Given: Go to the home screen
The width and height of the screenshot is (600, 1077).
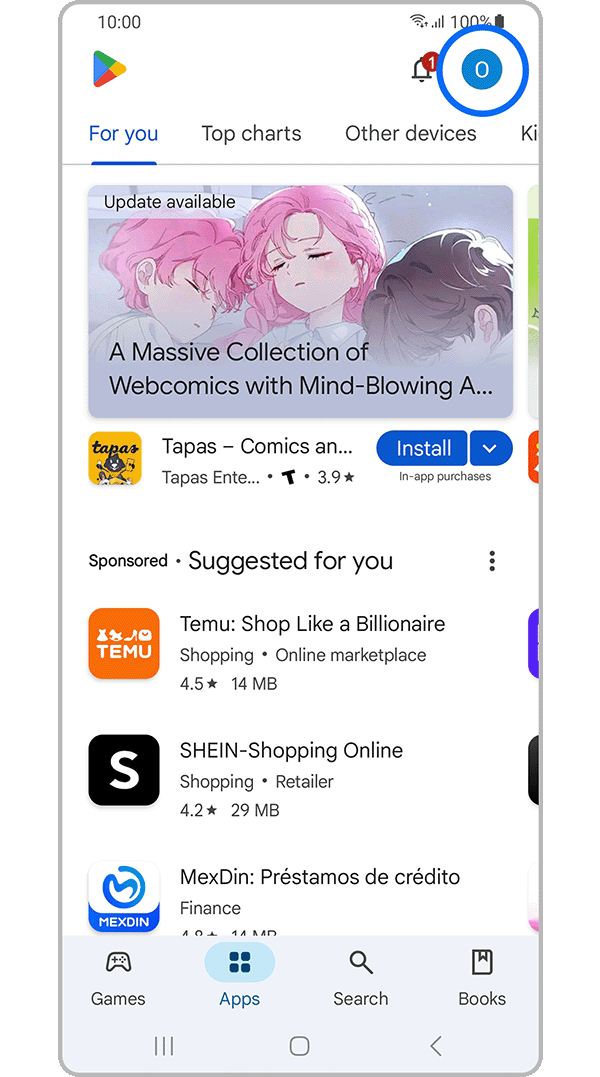Looking at the screenshot, I should 299,1046.
